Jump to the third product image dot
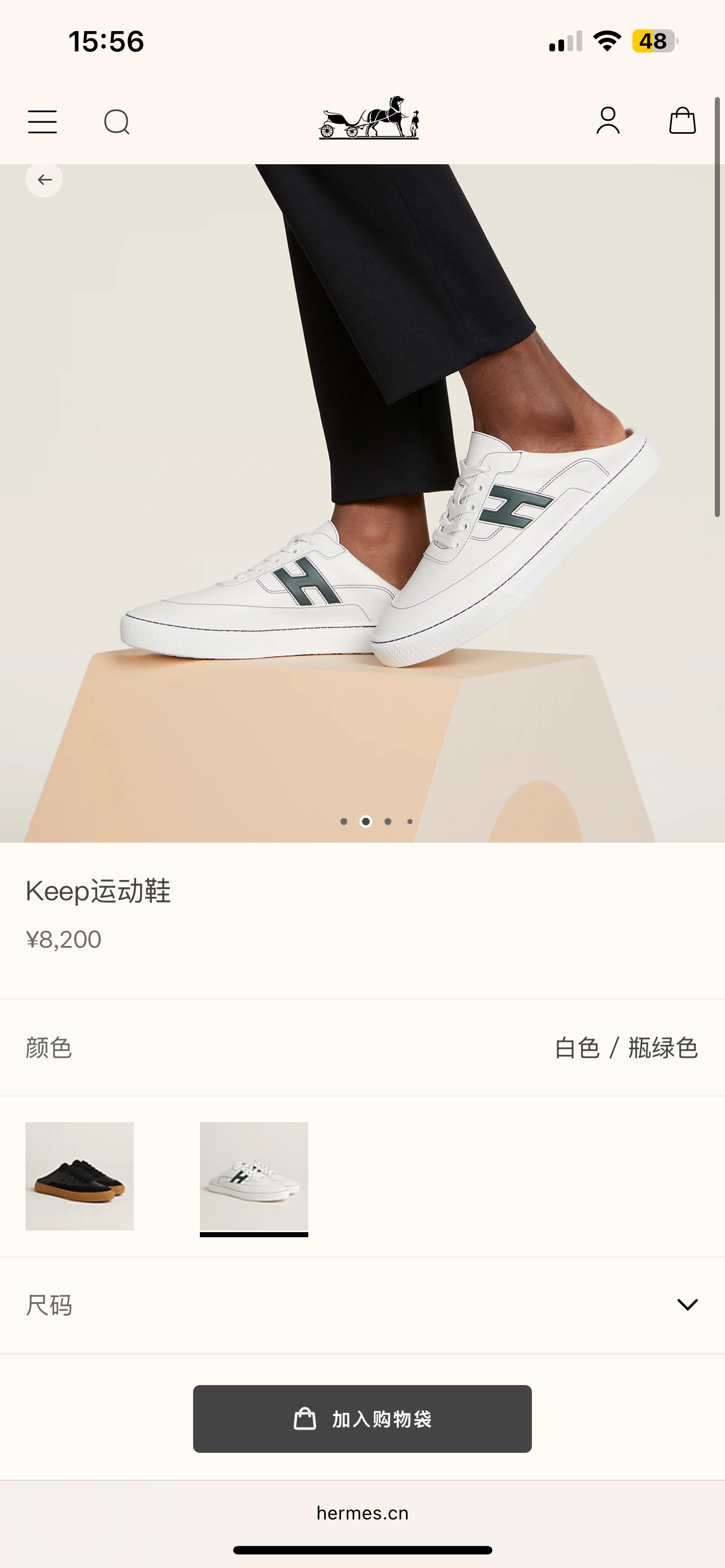 (x=388, y=822)
